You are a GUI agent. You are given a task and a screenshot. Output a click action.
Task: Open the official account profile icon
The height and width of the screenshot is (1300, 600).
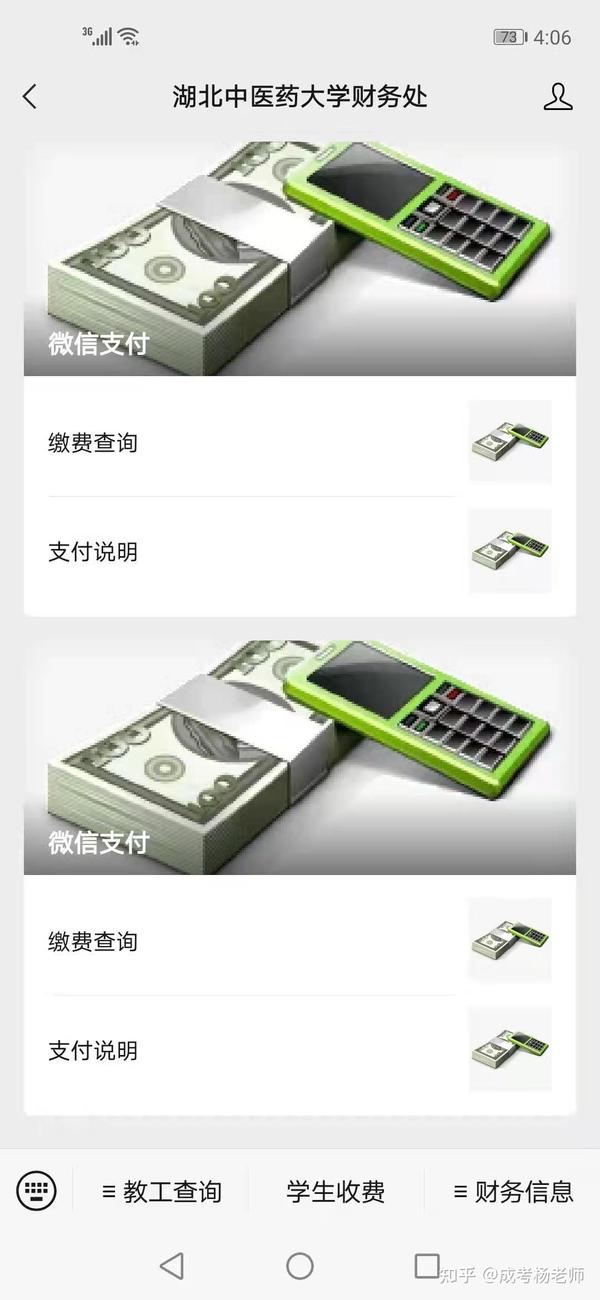coord(557,96)
